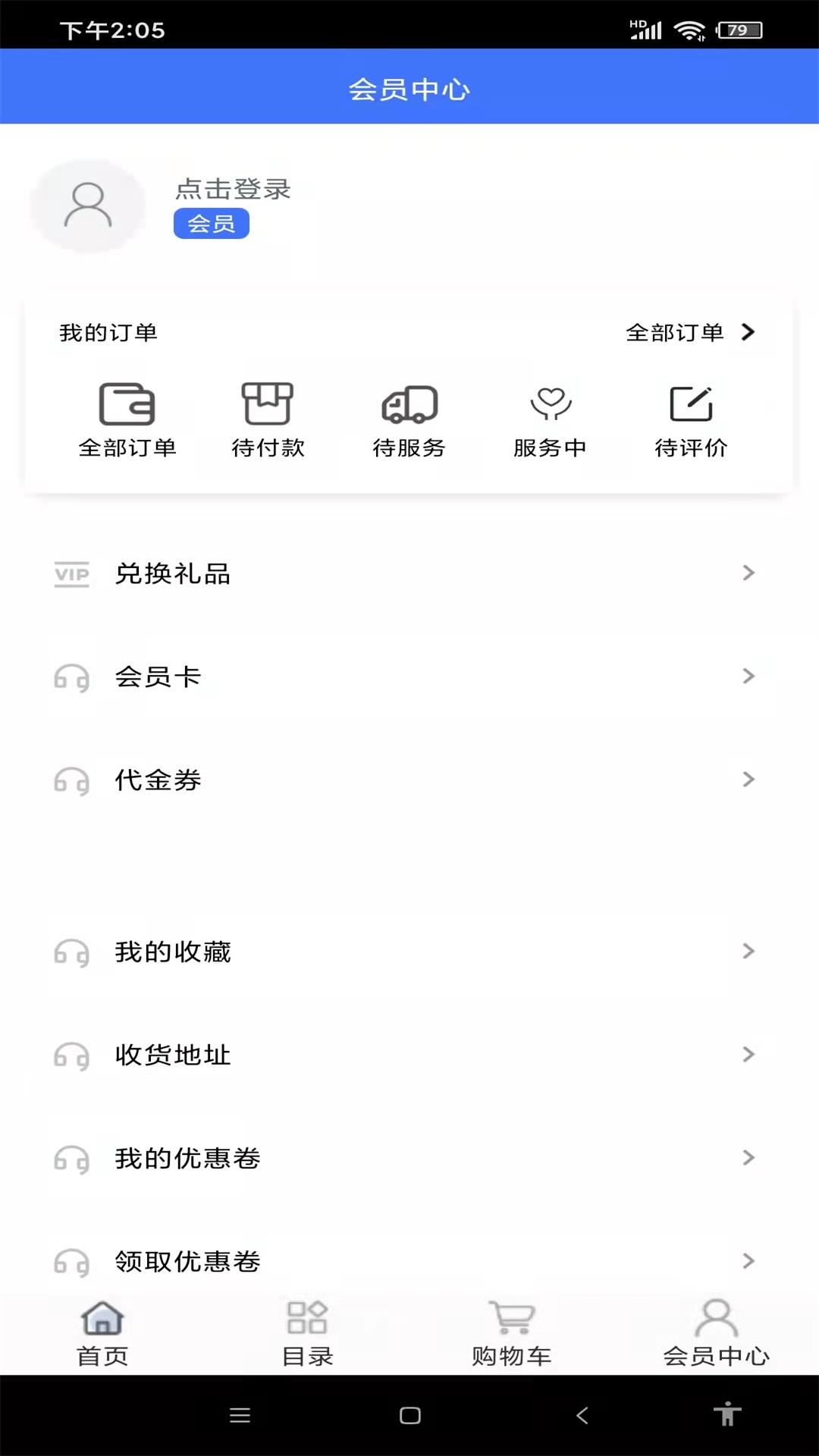This screenshot has width=819, height=1456.
Task: Switch to the 首页 tab
Action: tap(102, 1334)
